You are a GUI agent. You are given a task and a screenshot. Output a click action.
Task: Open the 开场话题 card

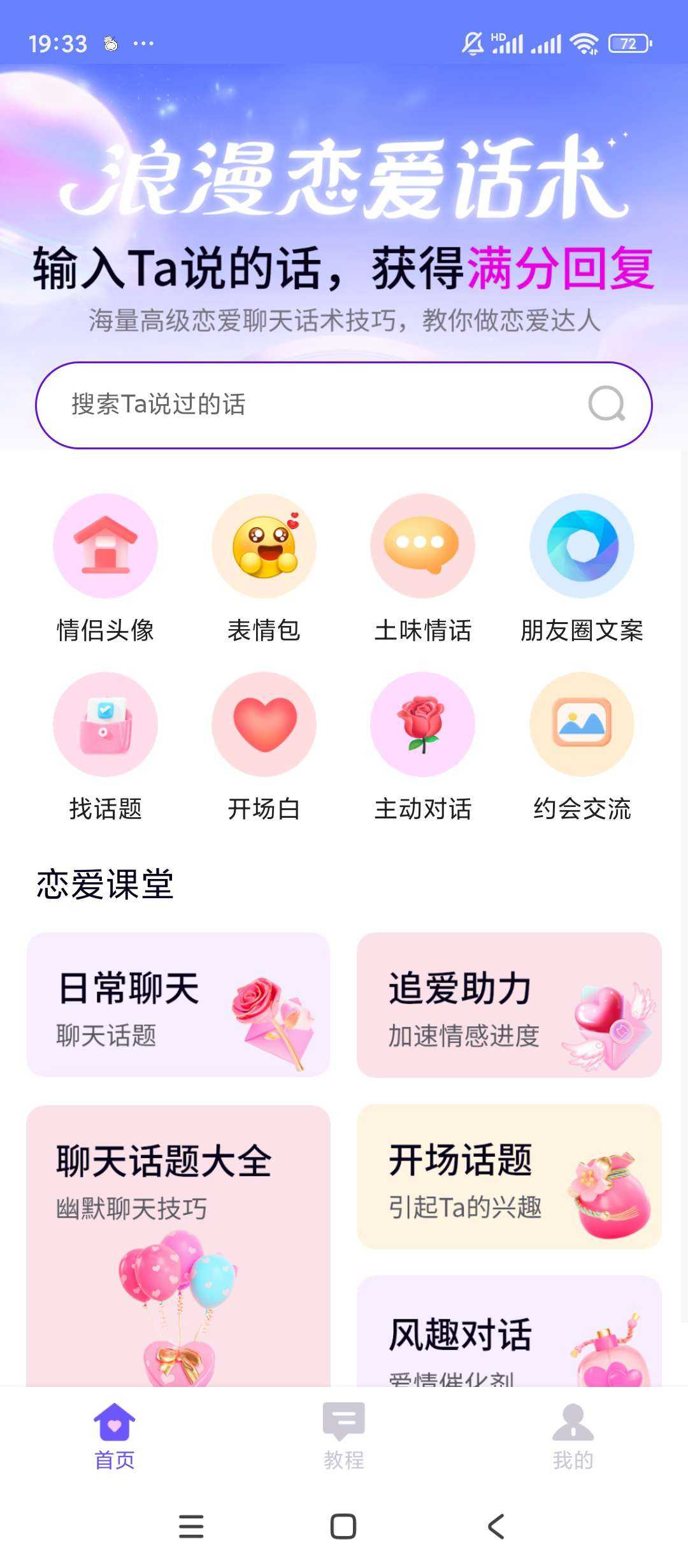point(509,1177)
